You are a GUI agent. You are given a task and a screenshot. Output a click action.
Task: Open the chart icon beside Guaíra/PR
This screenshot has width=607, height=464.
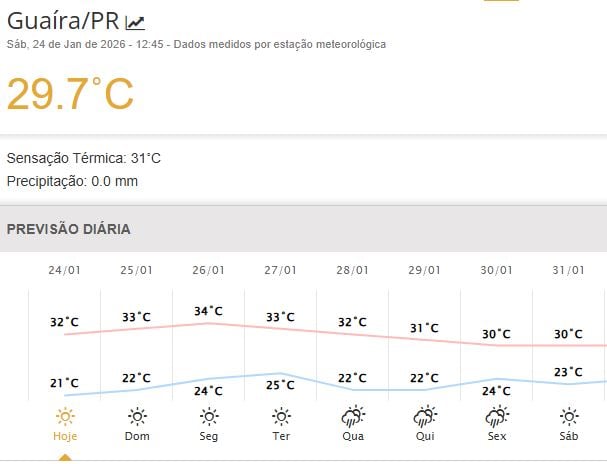coord(135,22)
